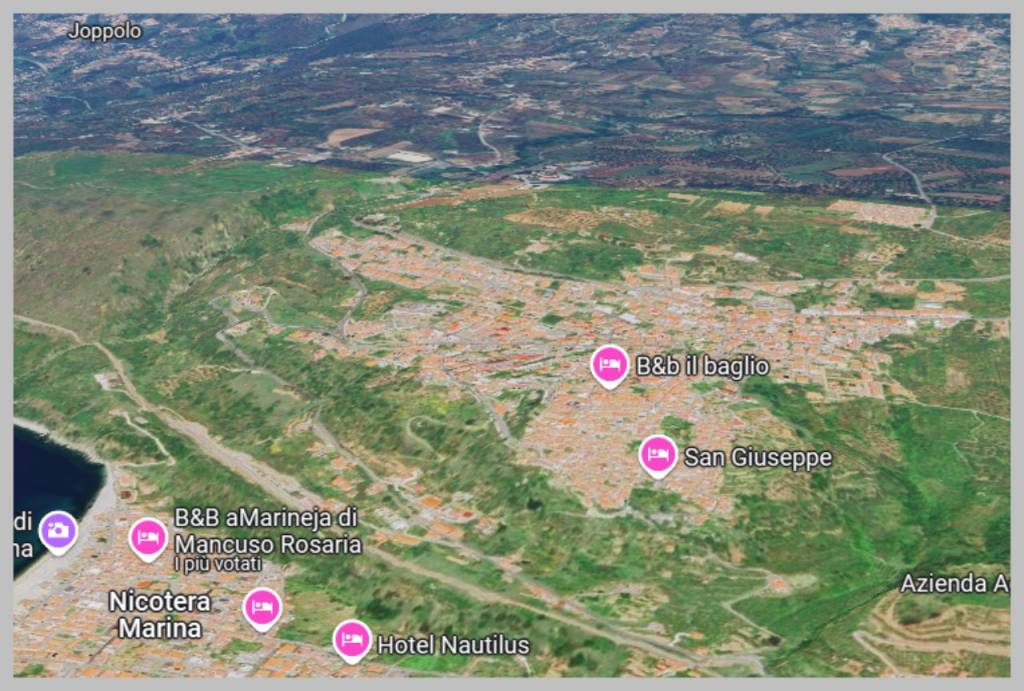The image size is (1024, 691).
Task: Open the Hotel Nautilus map marker
Action: [x=351, y=641]
